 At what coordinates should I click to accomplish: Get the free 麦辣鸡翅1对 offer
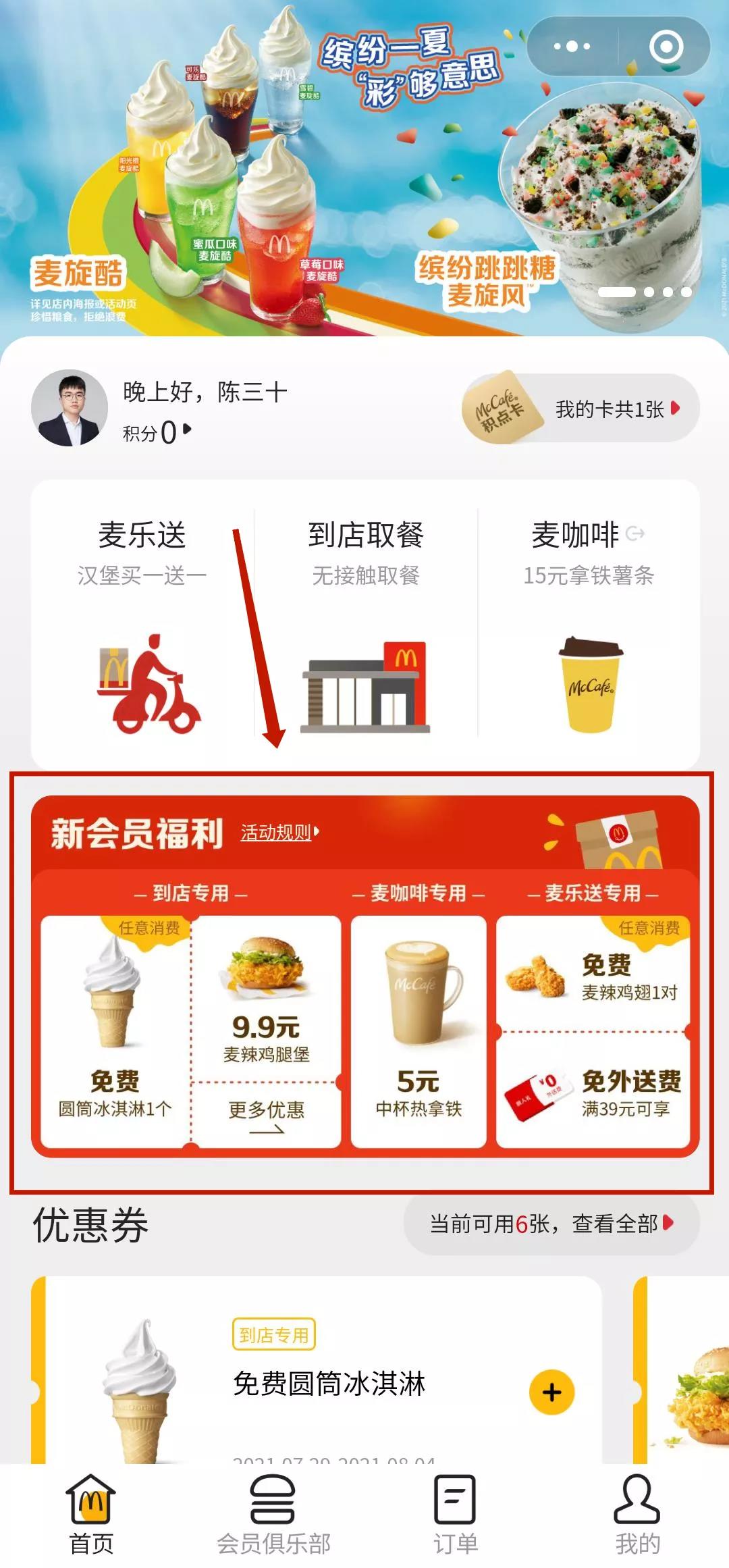click(593, 974)
